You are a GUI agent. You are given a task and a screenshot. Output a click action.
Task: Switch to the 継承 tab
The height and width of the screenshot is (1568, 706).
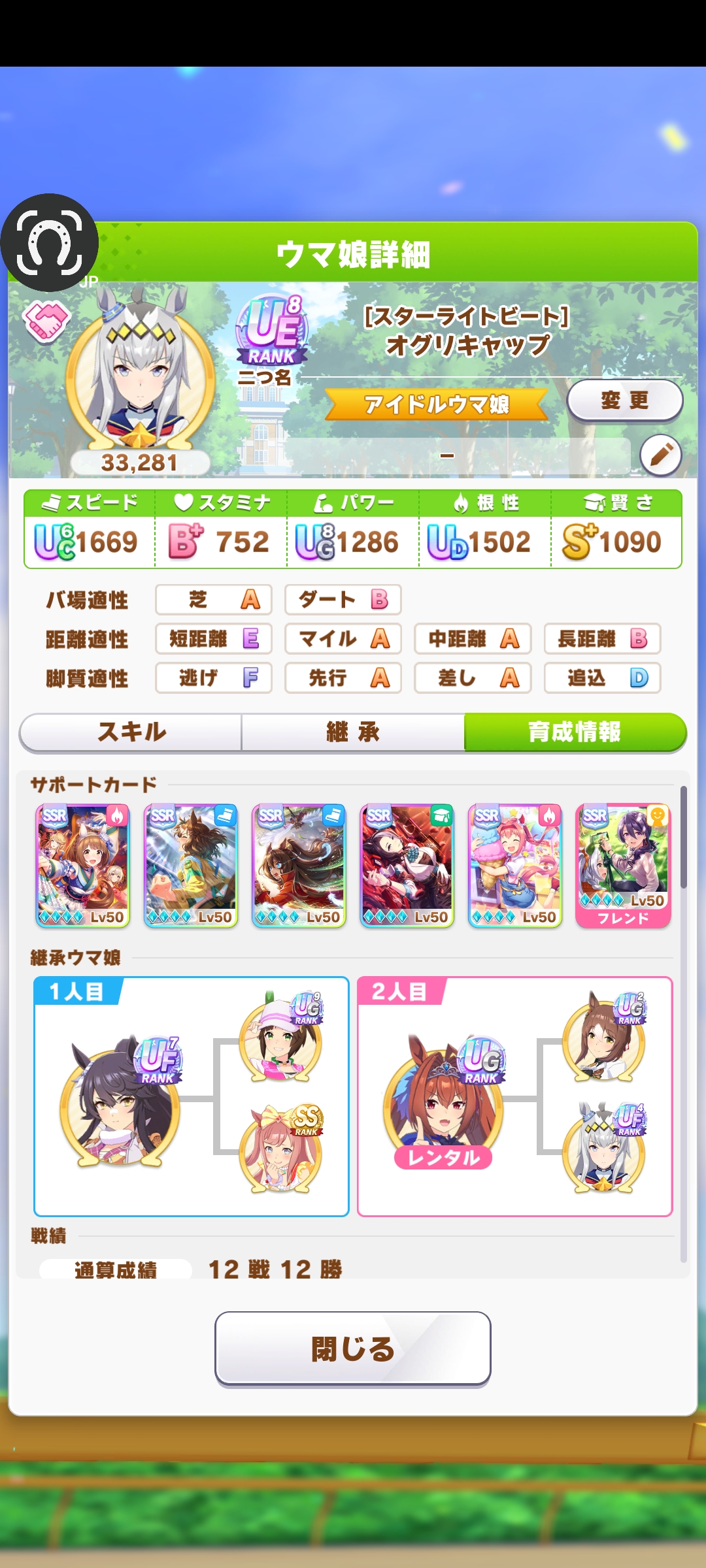[353, 732]
